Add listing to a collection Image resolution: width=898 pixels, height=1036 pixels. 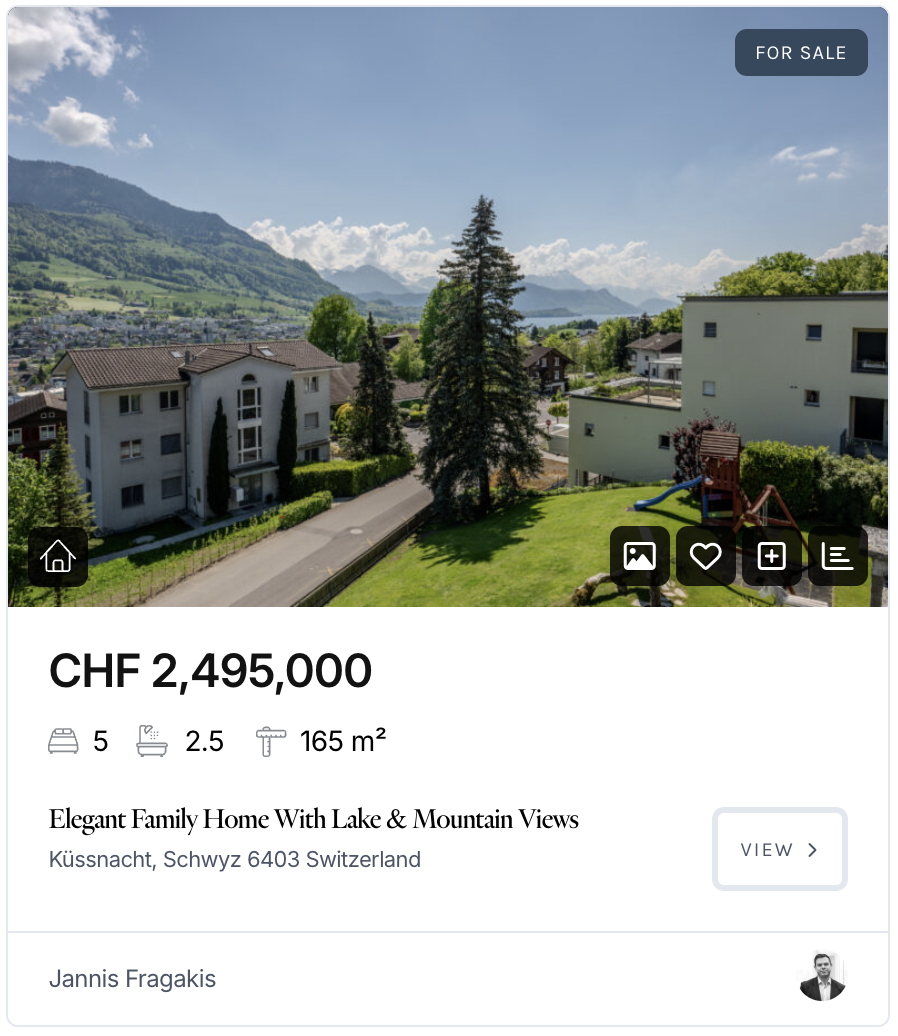pos(772,556)
